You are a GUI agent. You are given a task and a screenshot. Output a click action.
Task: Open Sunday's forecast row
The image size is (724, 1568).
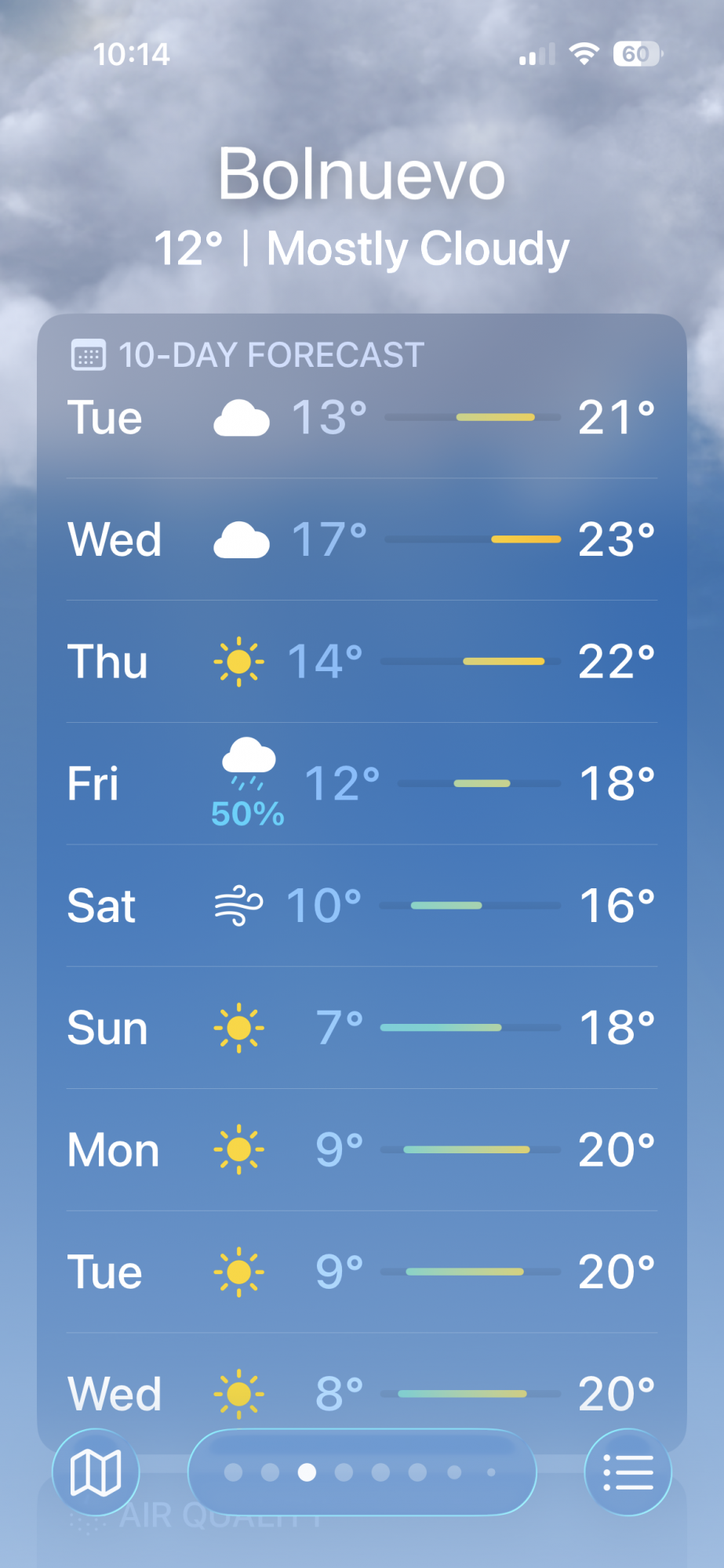pyautogui.click(x=362, y=1028)
